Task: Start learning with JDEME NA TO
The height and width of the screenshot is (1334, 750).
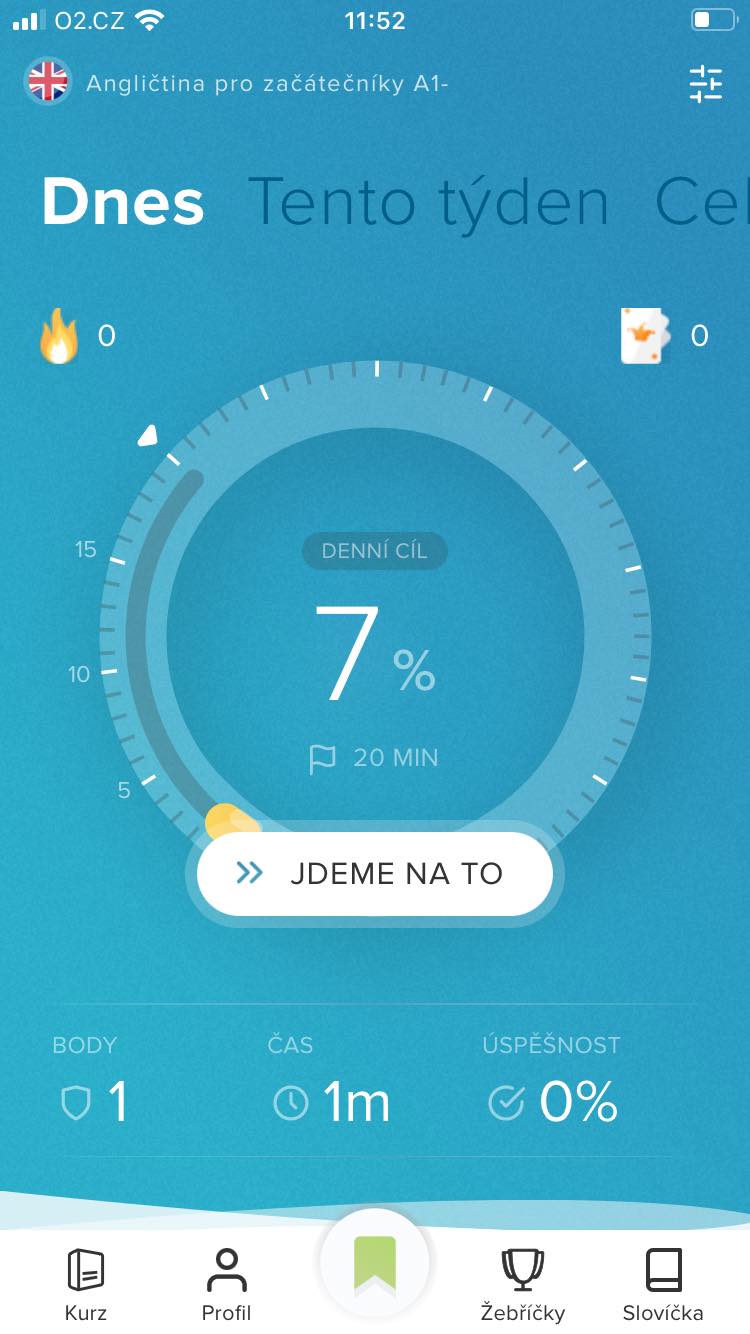Action: (374, 873)
